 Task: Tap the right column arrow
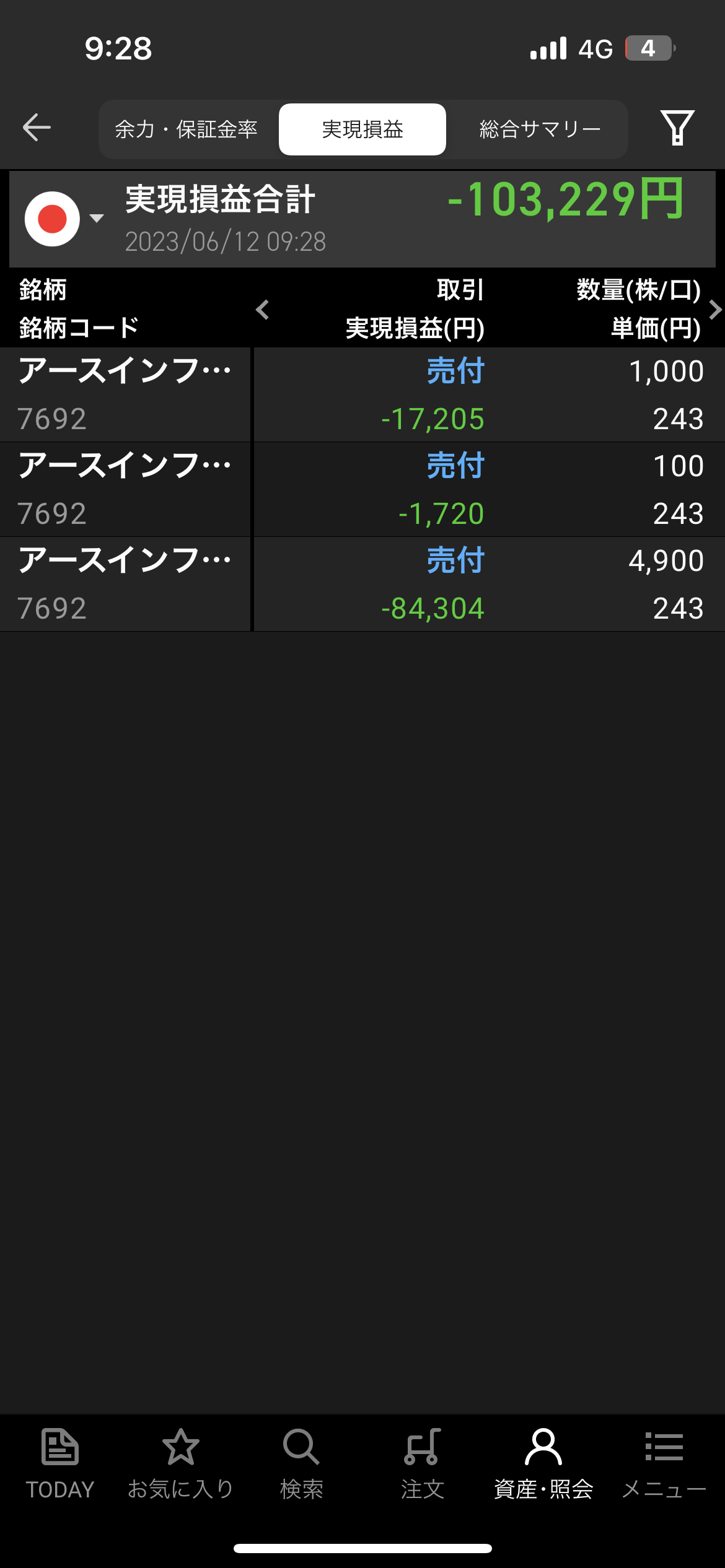(x=715, y=309)
